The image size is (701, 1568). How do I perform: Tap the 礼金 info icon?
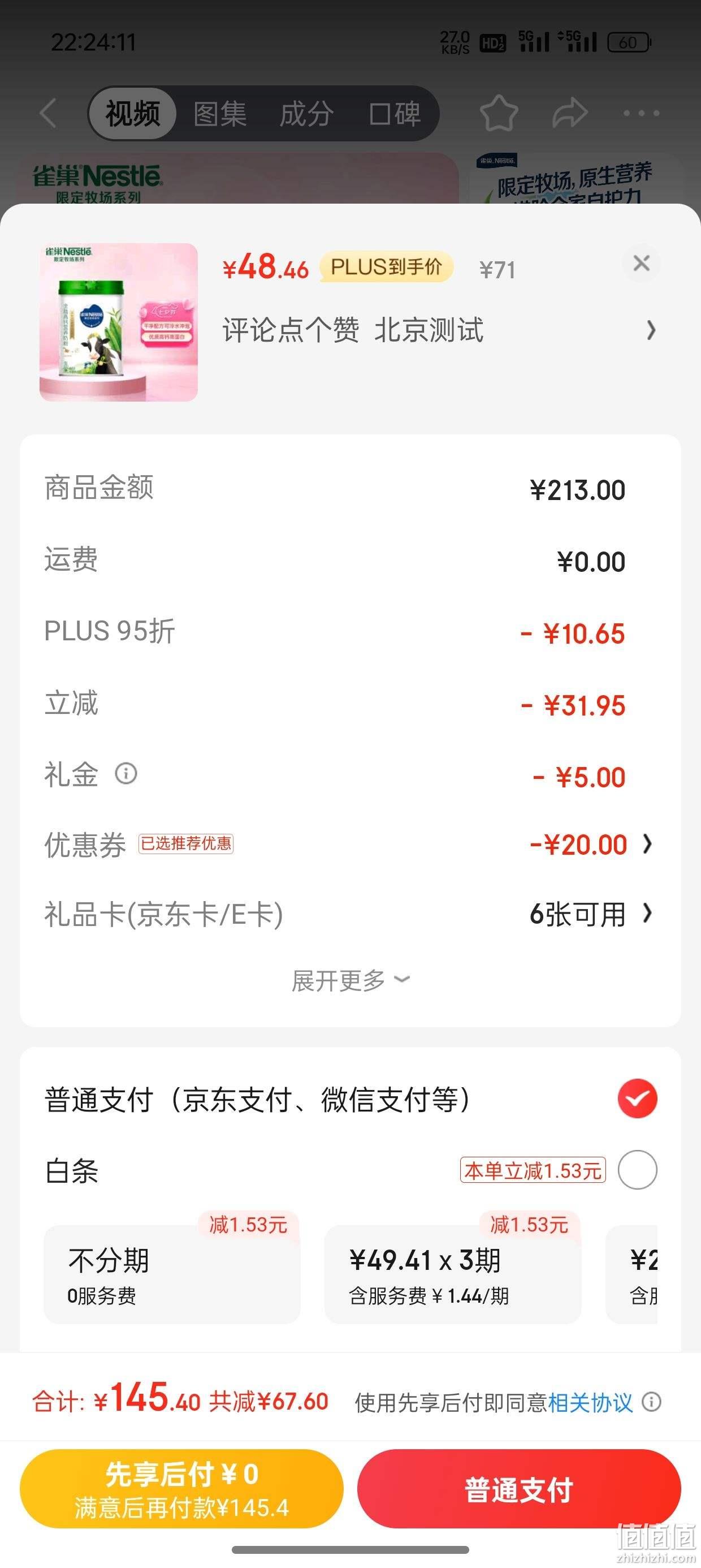pos(126,774)
